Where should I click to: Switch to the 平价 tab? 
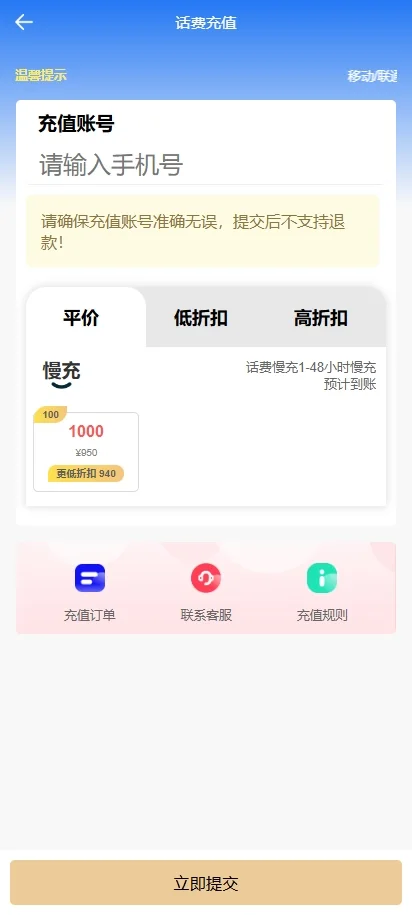[x=81, y=318]
